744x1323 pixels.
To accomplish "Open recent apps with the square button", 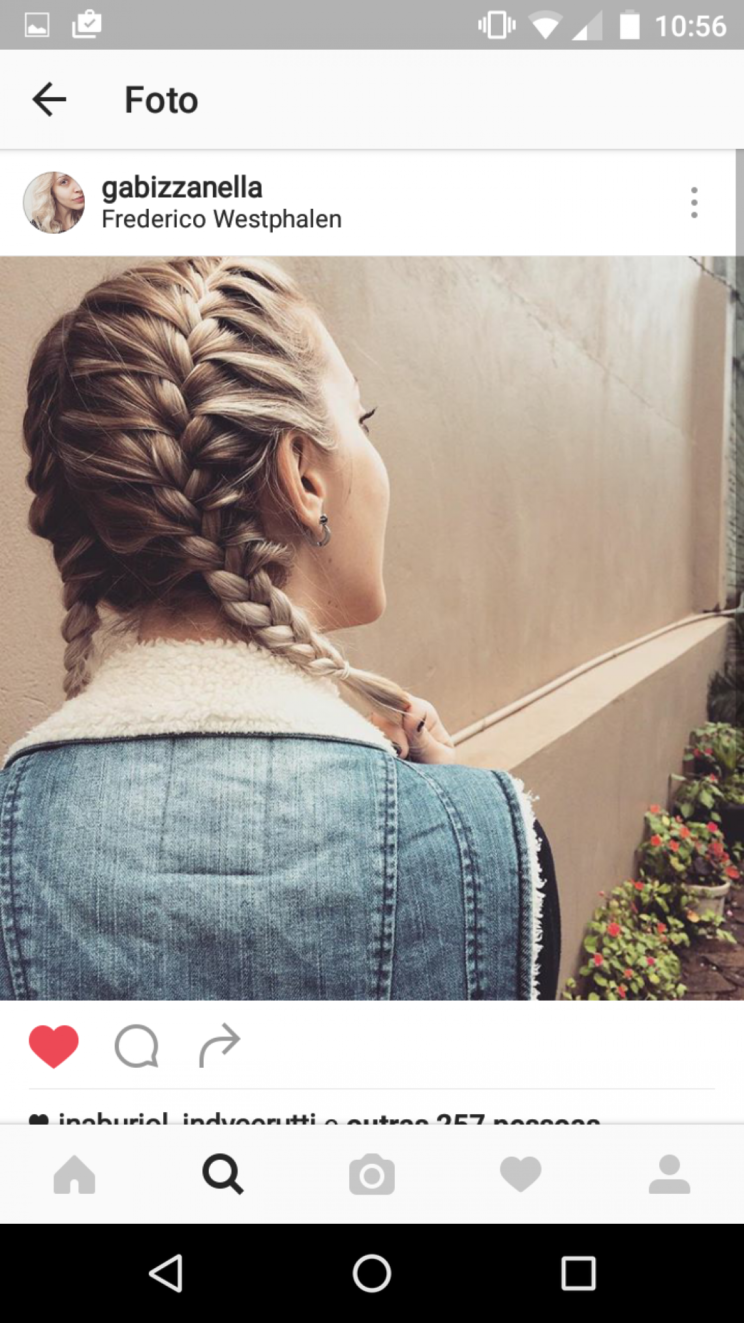I will pyautogui.click(x=578, y=1273).
